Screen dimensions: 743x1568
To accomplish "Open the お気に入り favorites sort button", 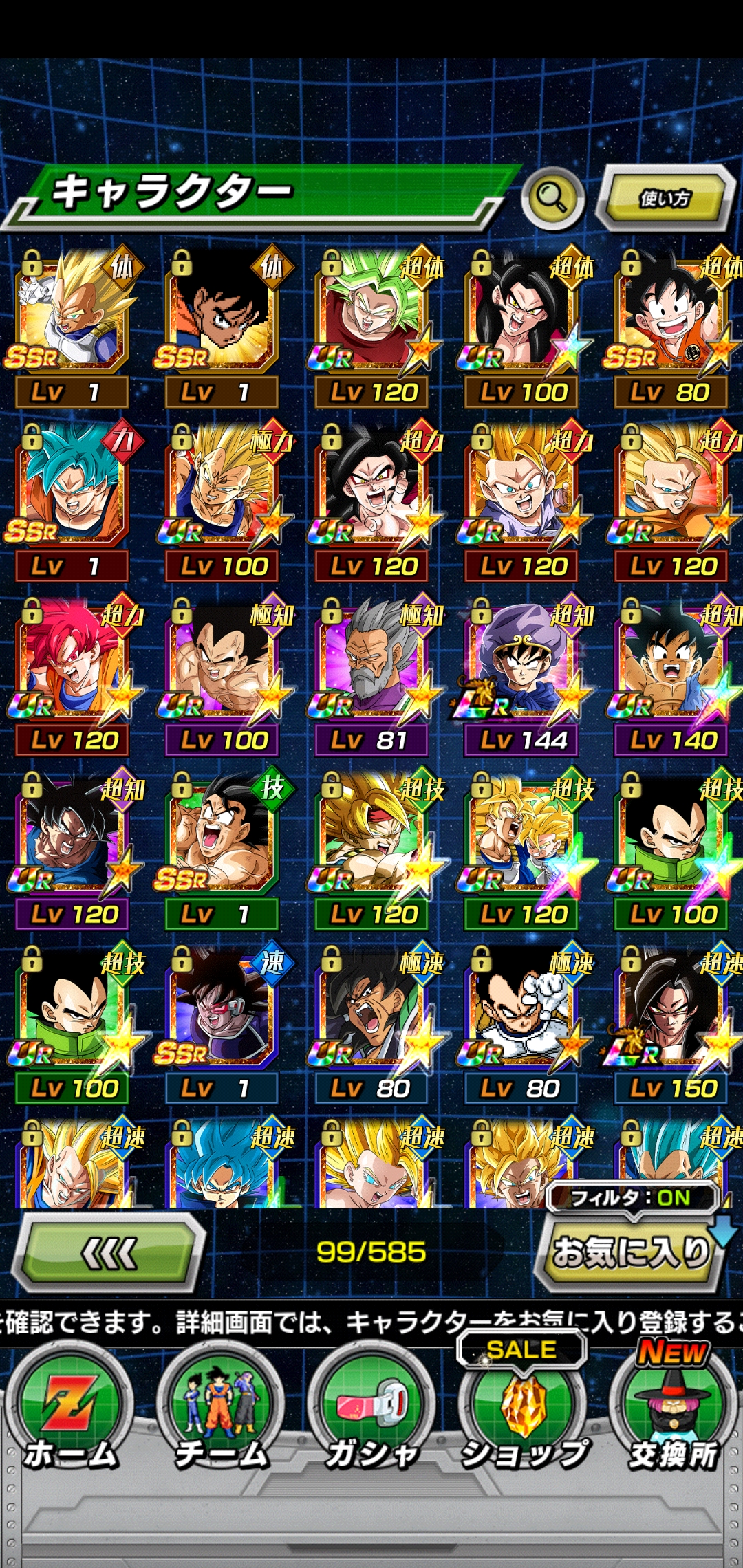I will coord(629,1253).
